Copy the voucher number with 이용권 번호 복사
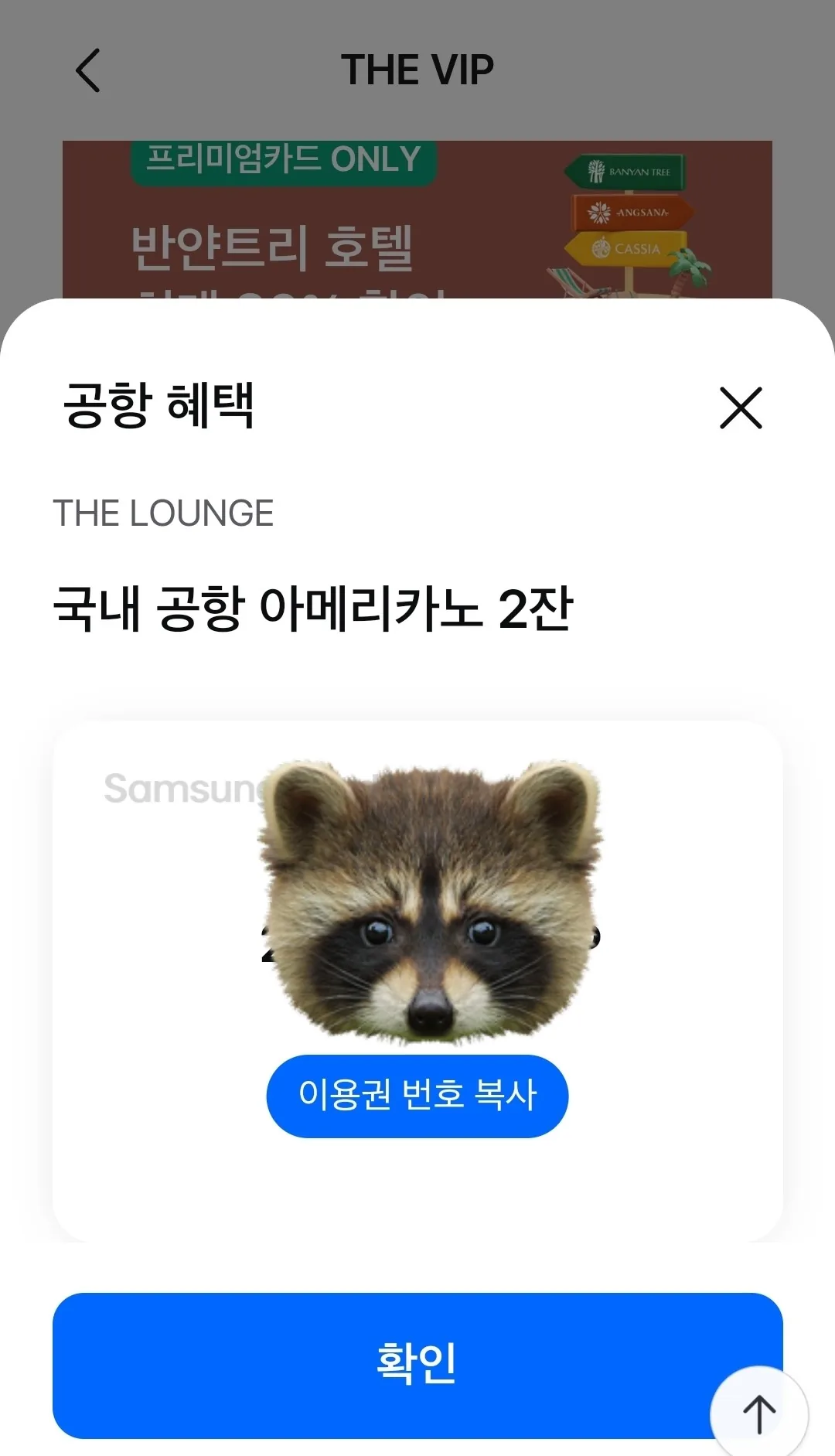The image size is (835, 1456). (417, 1096)
